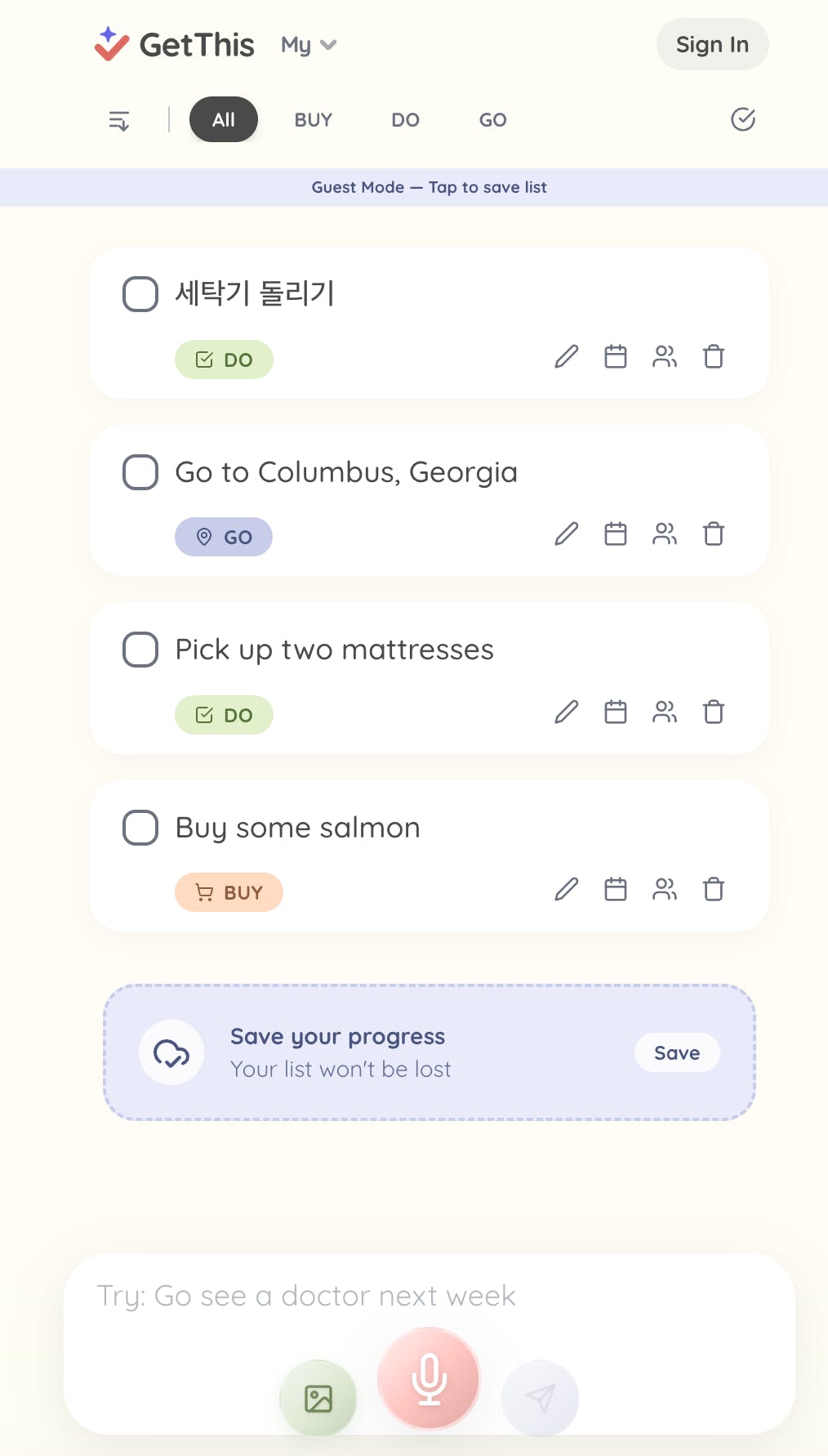Set a date for Buy some salmon

(616, 890)
